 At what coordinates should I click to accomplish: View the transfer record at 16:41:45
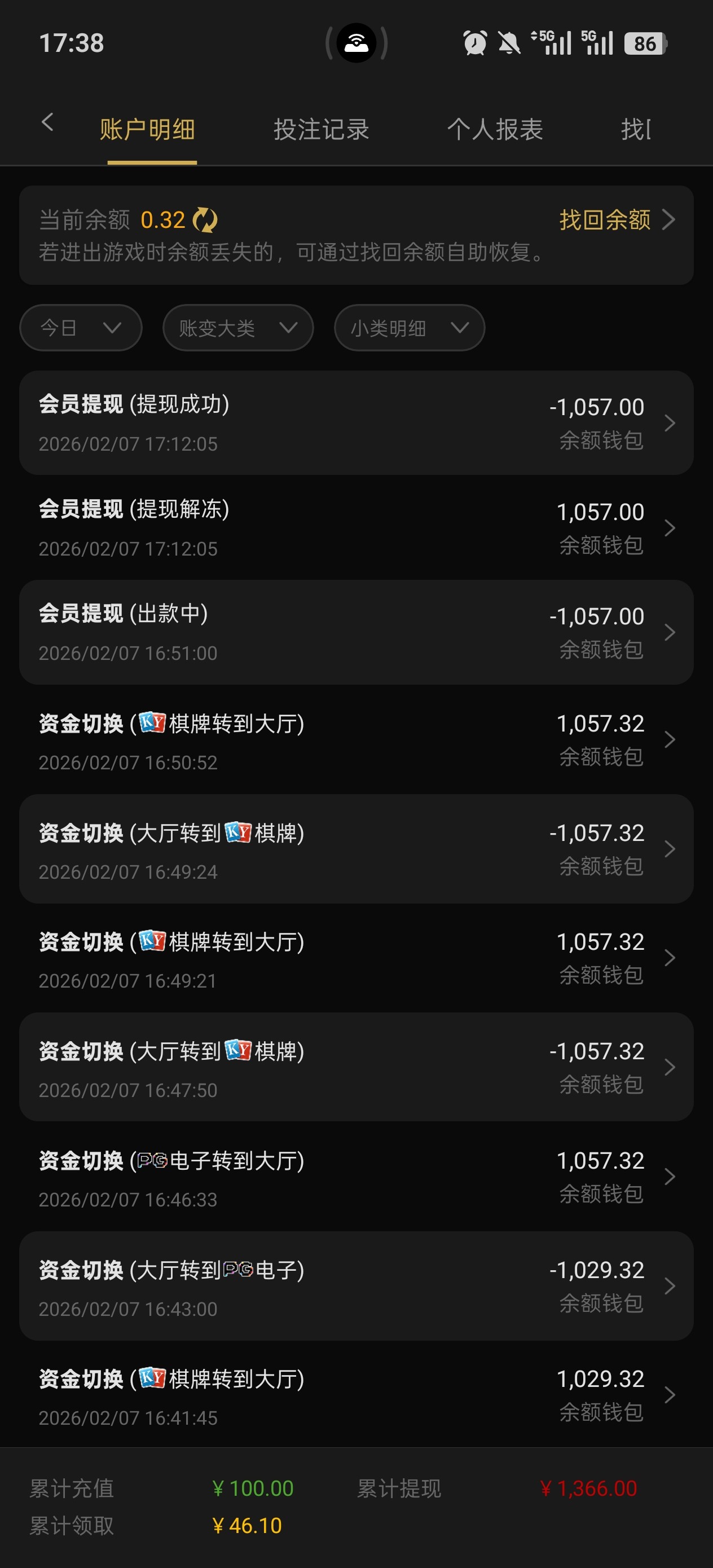click(356, 1395)
